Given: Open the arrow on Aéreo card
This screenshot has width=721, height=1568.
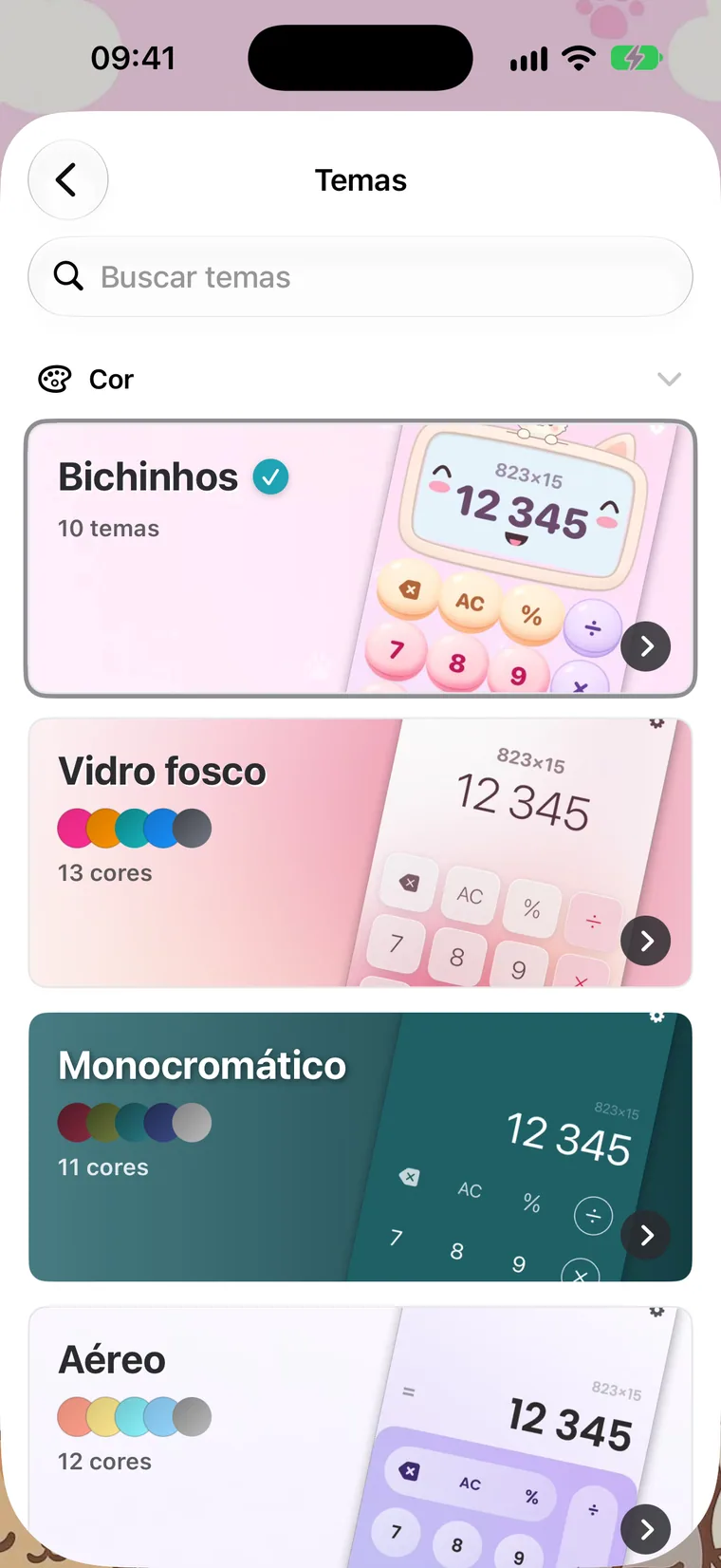Looking at the screenshot, I should (x=646, y=1529).
